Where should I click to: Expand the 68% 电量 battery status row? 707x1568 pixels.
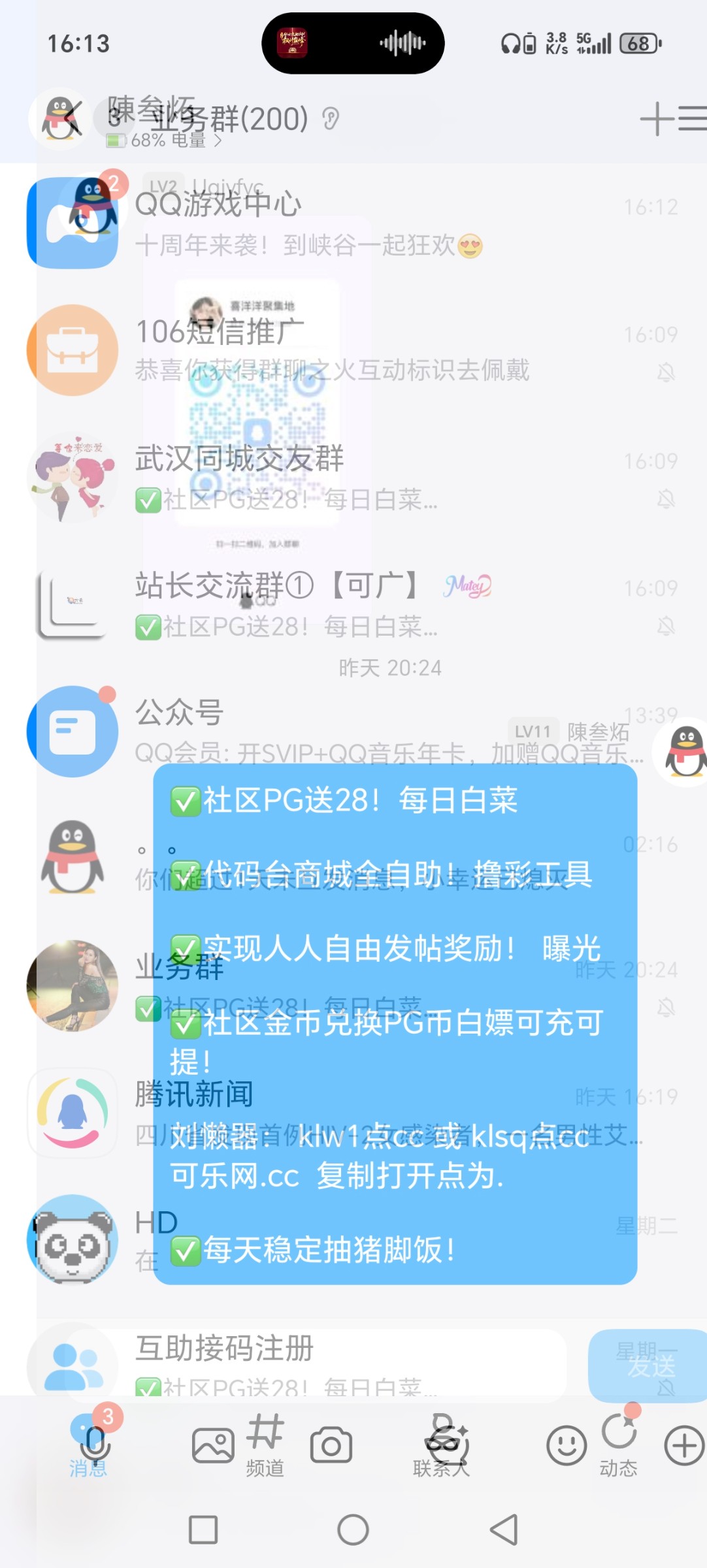163,140
